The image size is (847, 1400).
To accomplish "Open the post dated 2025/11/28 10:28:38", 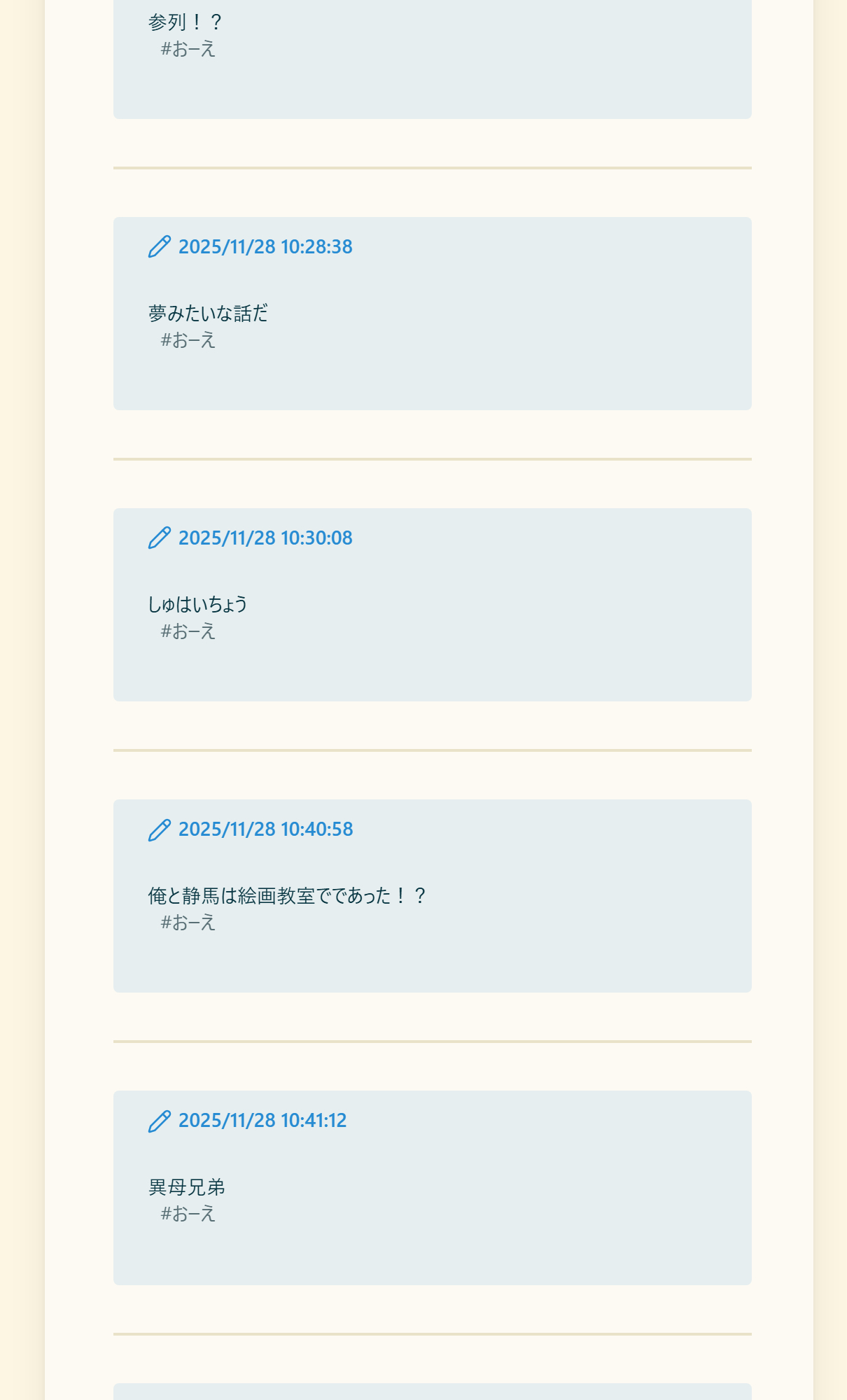I will tap(265, 247).
